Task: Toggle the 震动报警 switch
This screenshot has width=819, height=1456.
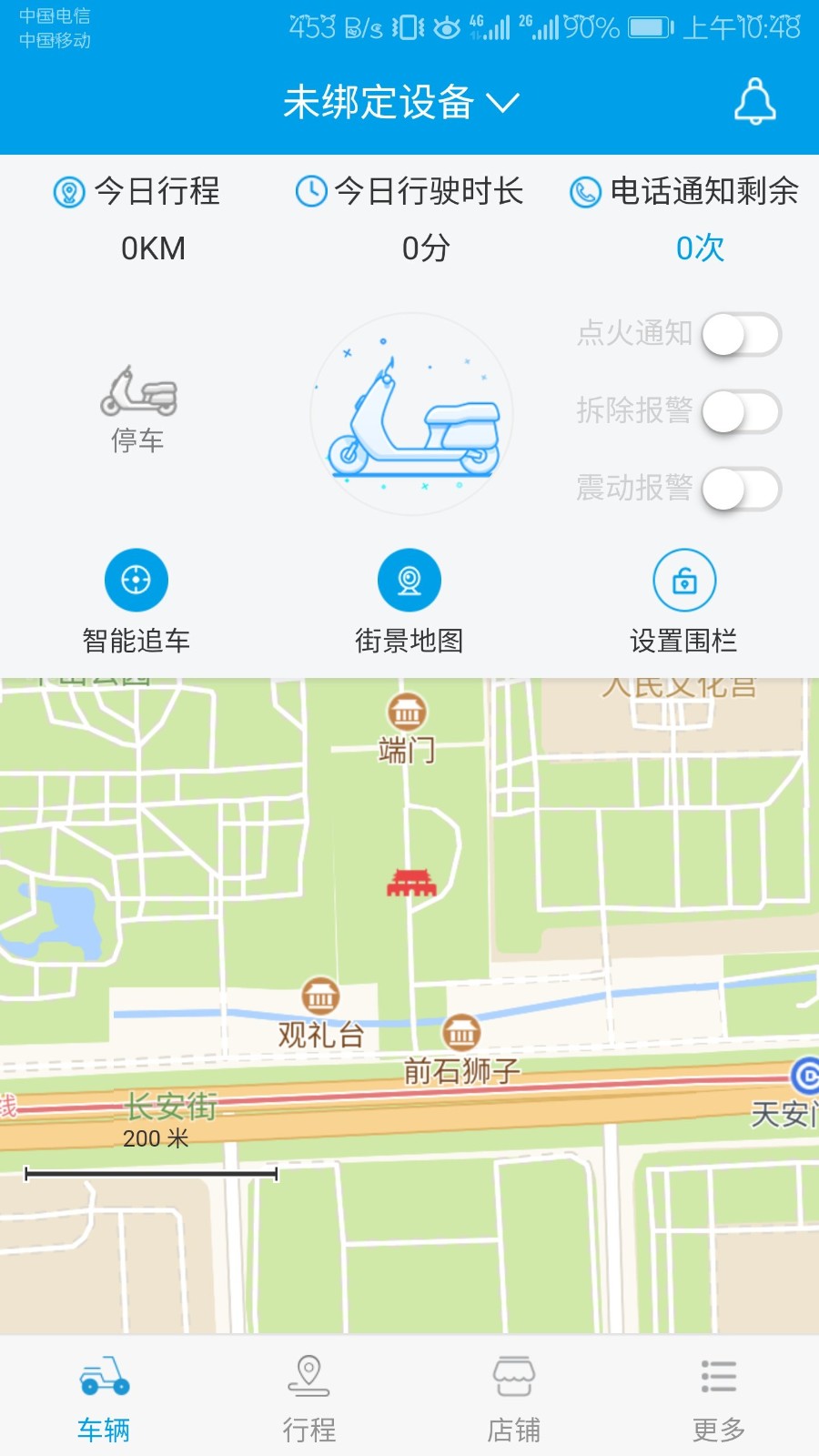Action: [x=741, y=490]
